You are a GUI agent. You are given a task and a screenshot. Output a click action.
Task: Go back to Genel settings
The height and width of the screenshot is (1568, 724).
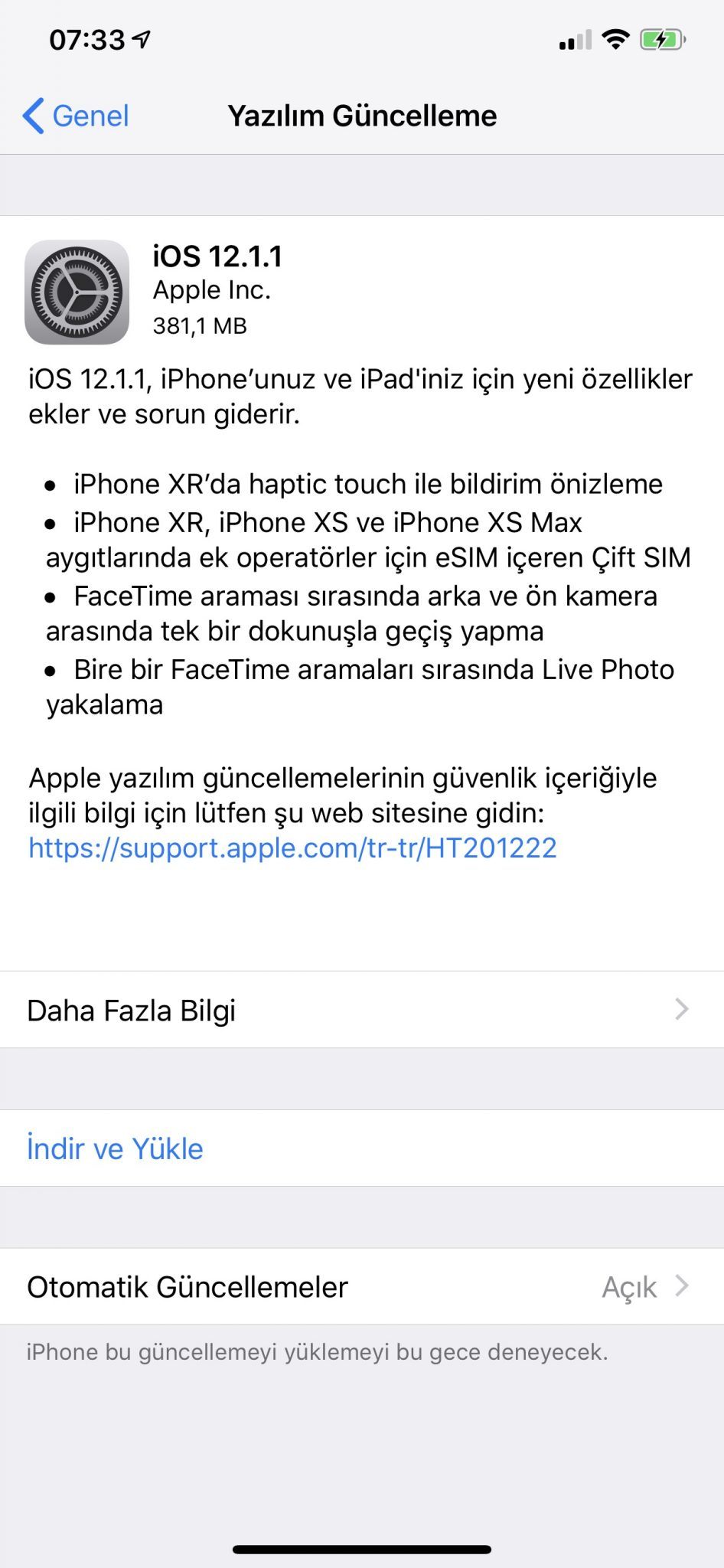coord(75,116)
